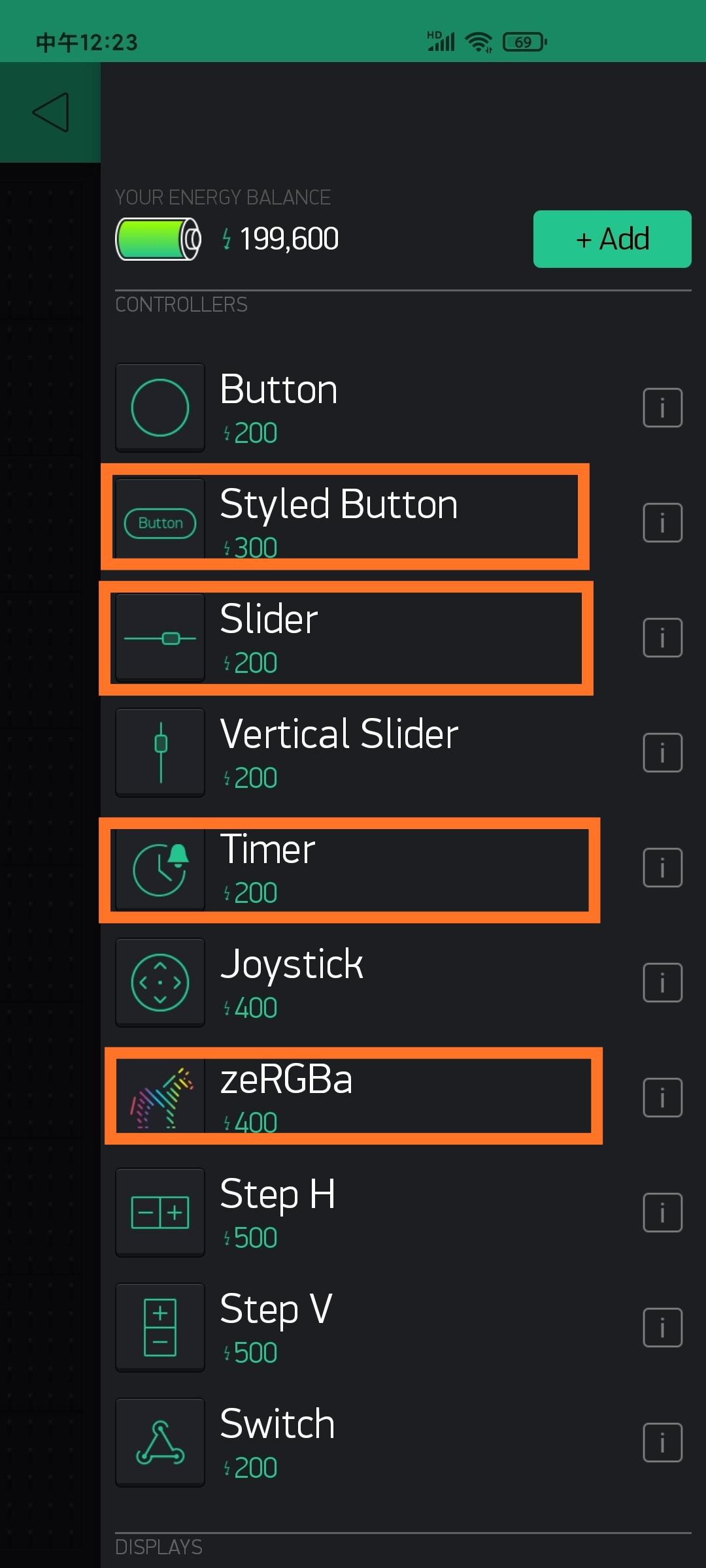Show info for the Timer widget

pyautogui.click(x=663, y=868)
